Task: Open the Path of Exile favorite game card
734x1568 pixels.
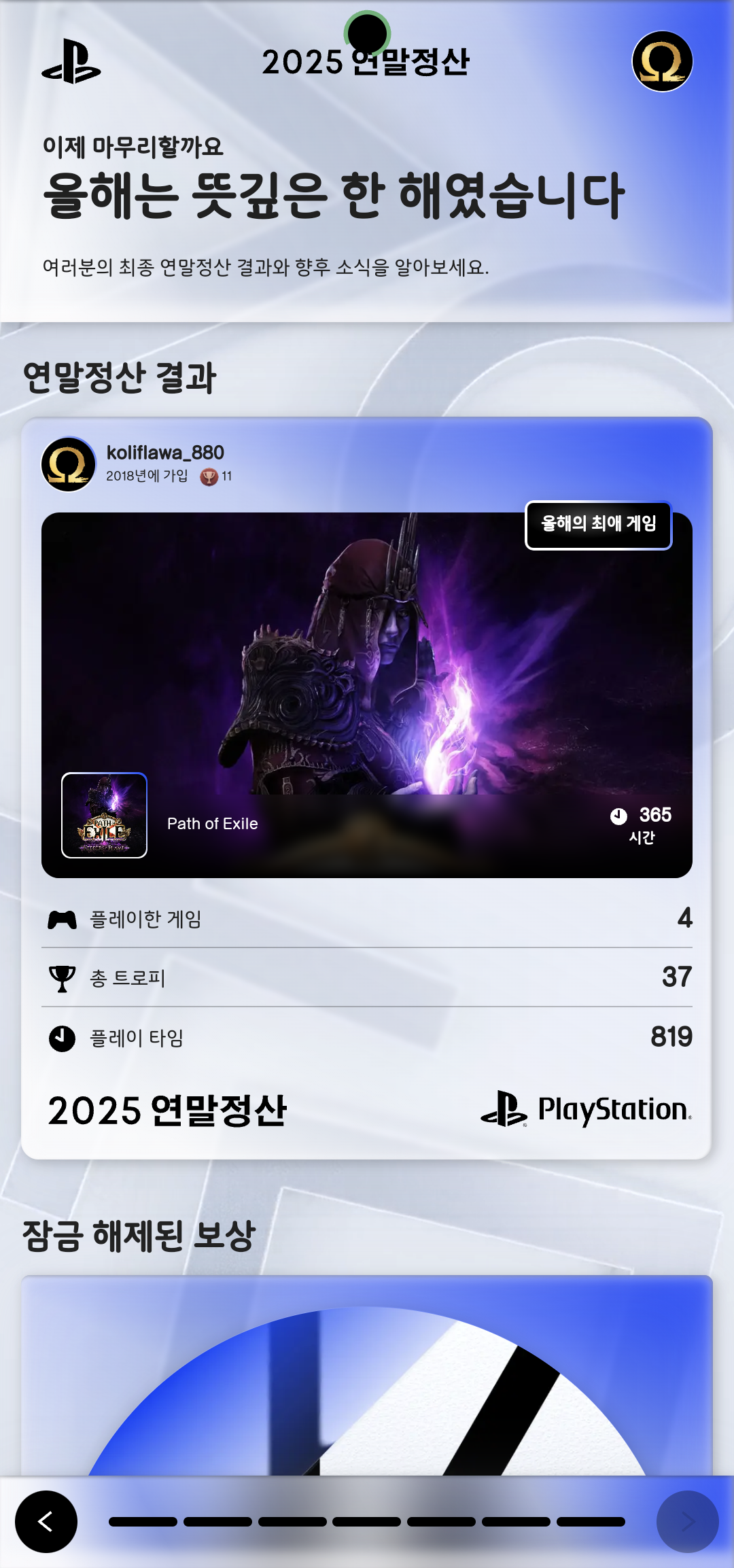Action: pos(367,695)
